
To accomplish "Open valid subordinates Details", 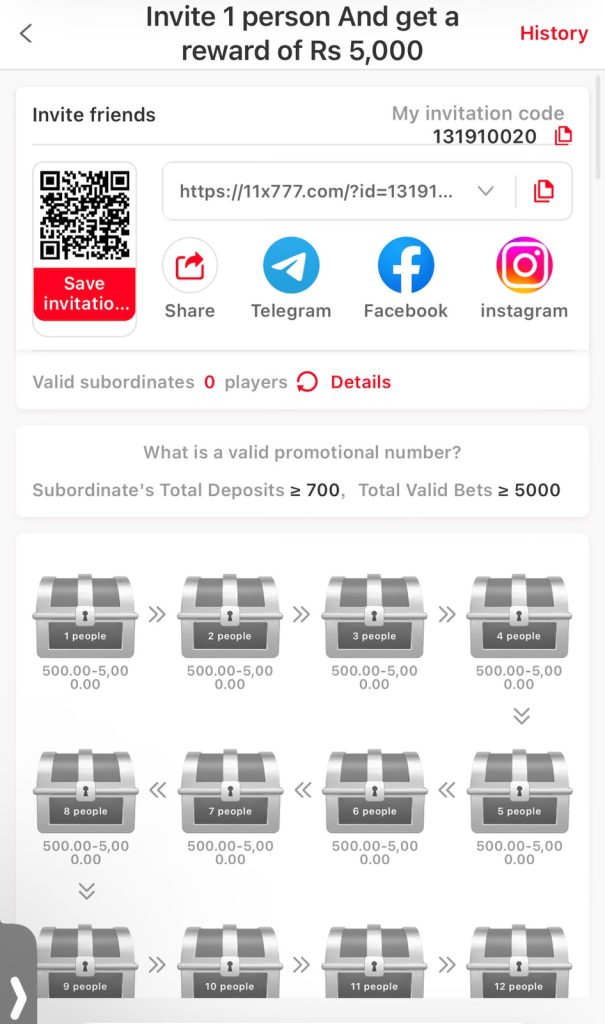I will coord(361,382).
